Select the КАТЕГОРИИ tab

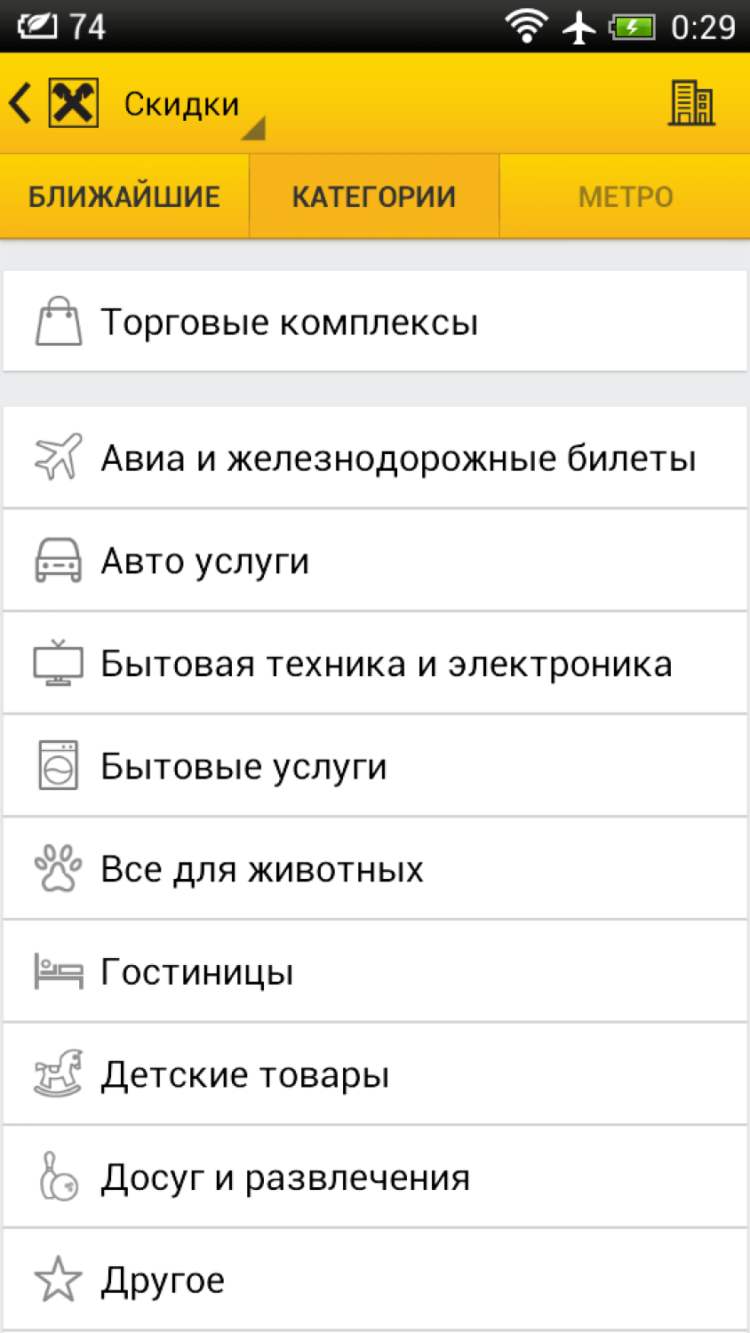(374, 196)
